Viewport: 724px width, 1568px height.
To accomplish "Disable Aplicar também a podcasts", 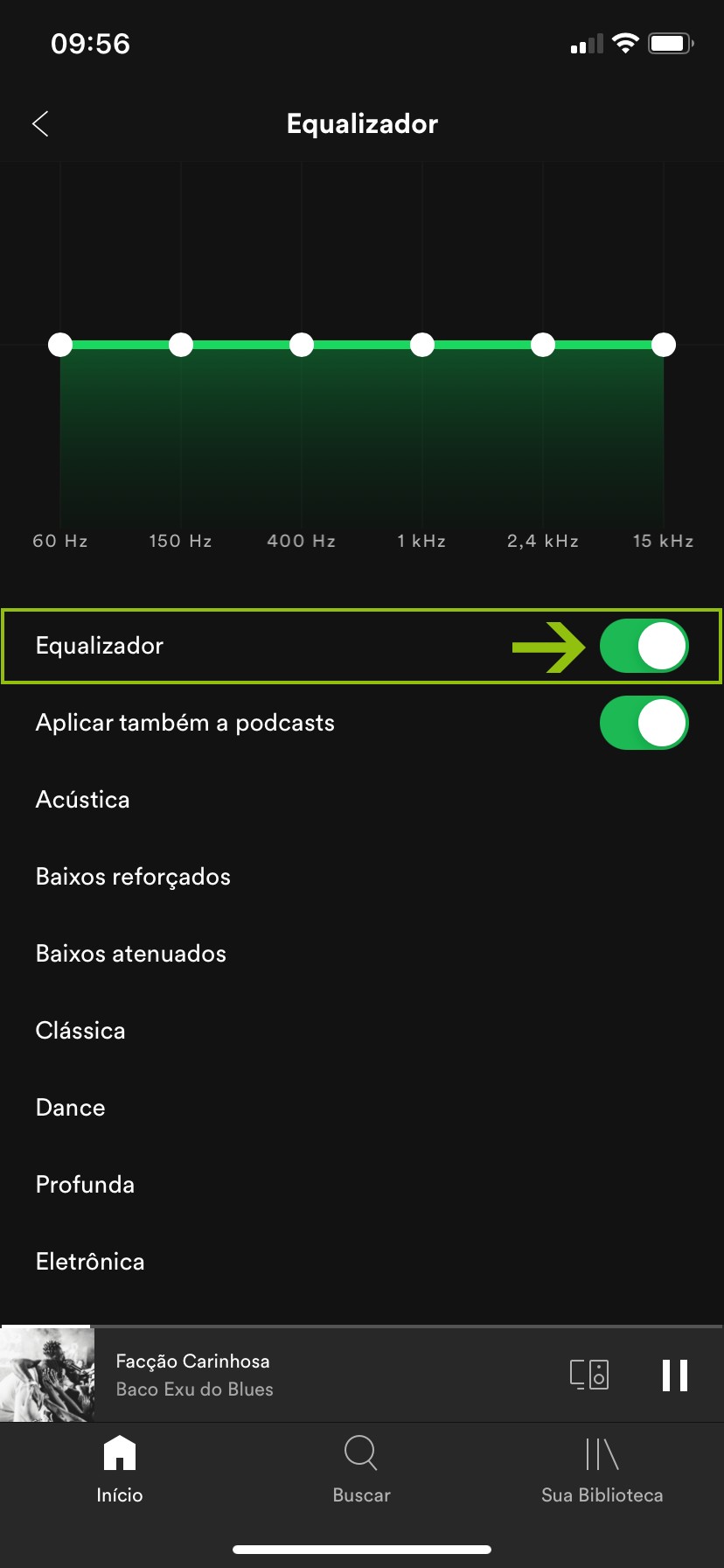I will [x=644, y=723].
